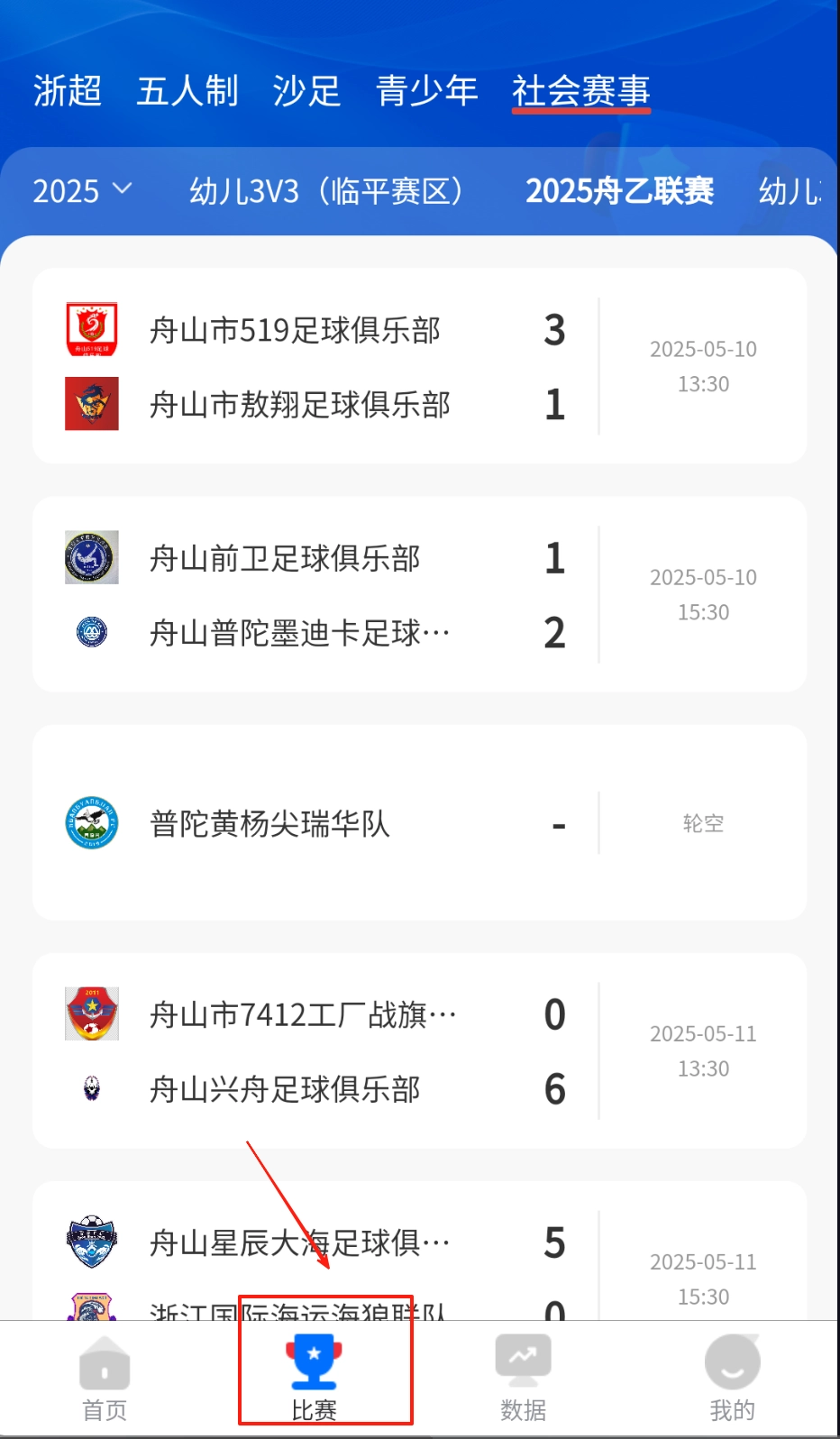Open match 舟山市519足球俱乐部 vs 舟山市敖翔足球俱乐部
The image size is (840, 1439).
(x=419, y=366)
